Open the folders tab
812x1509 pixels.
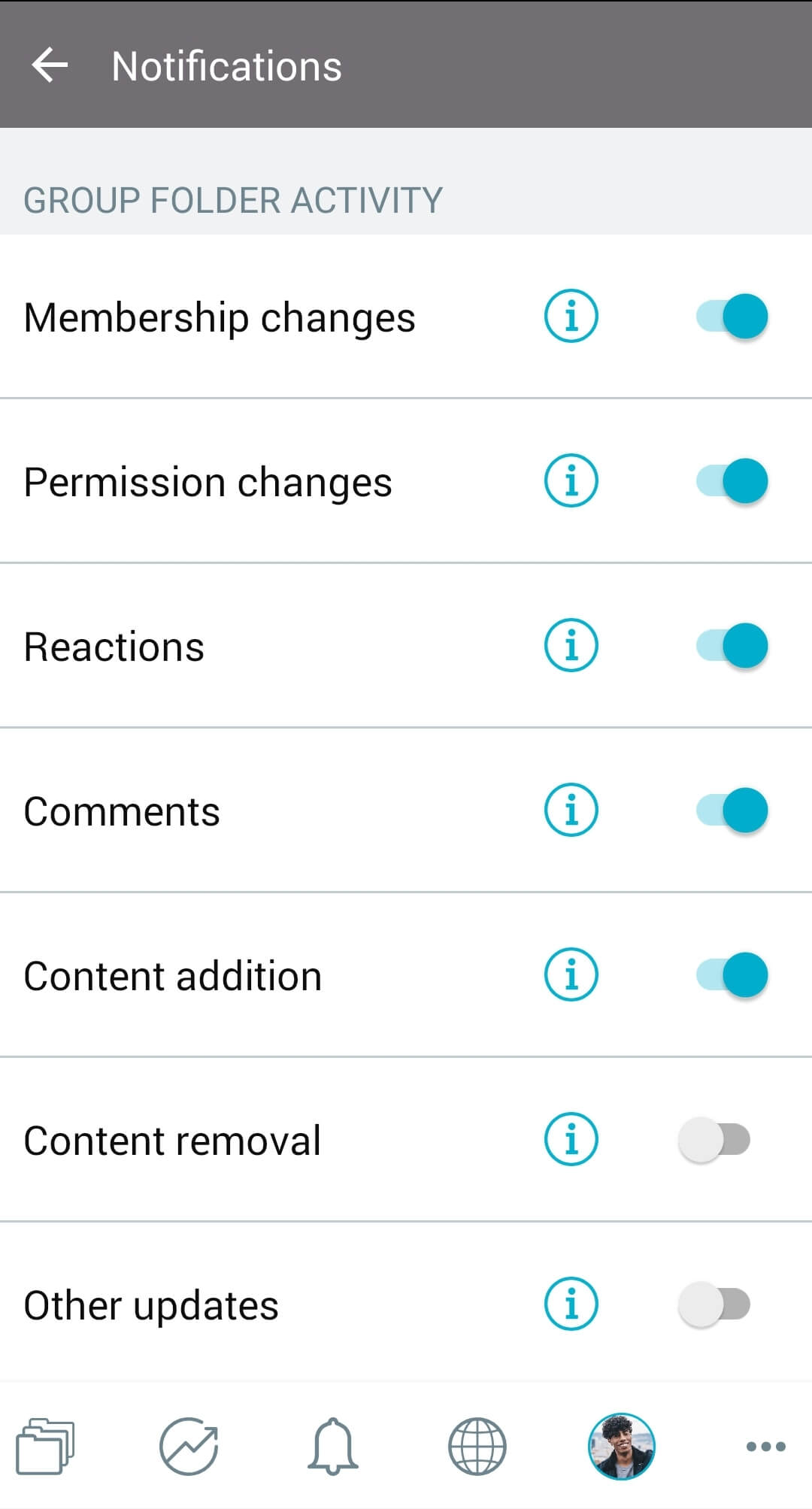click(x=45, y=1446)
